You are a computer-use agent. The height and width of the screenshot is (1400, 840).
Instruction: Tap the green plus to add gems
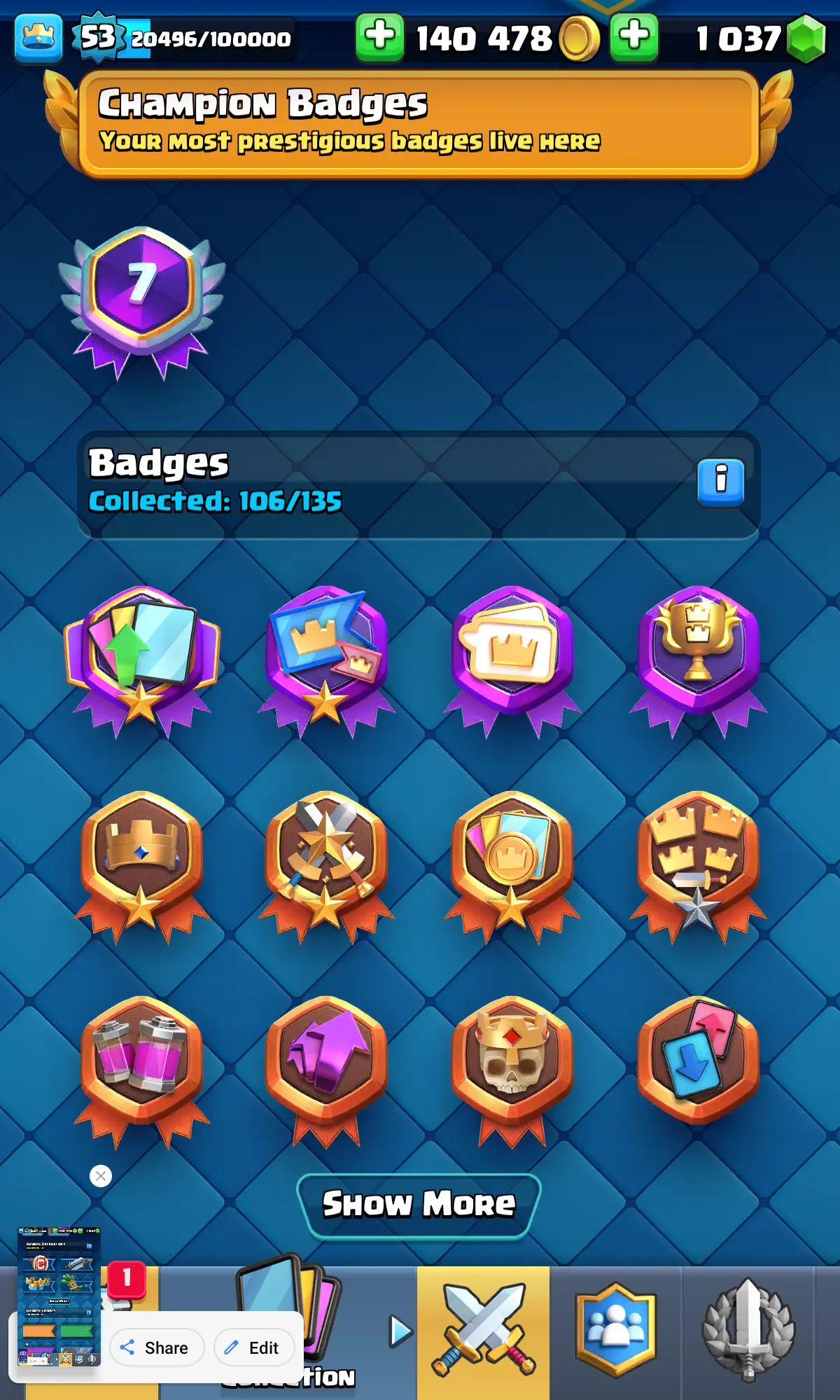633,36
